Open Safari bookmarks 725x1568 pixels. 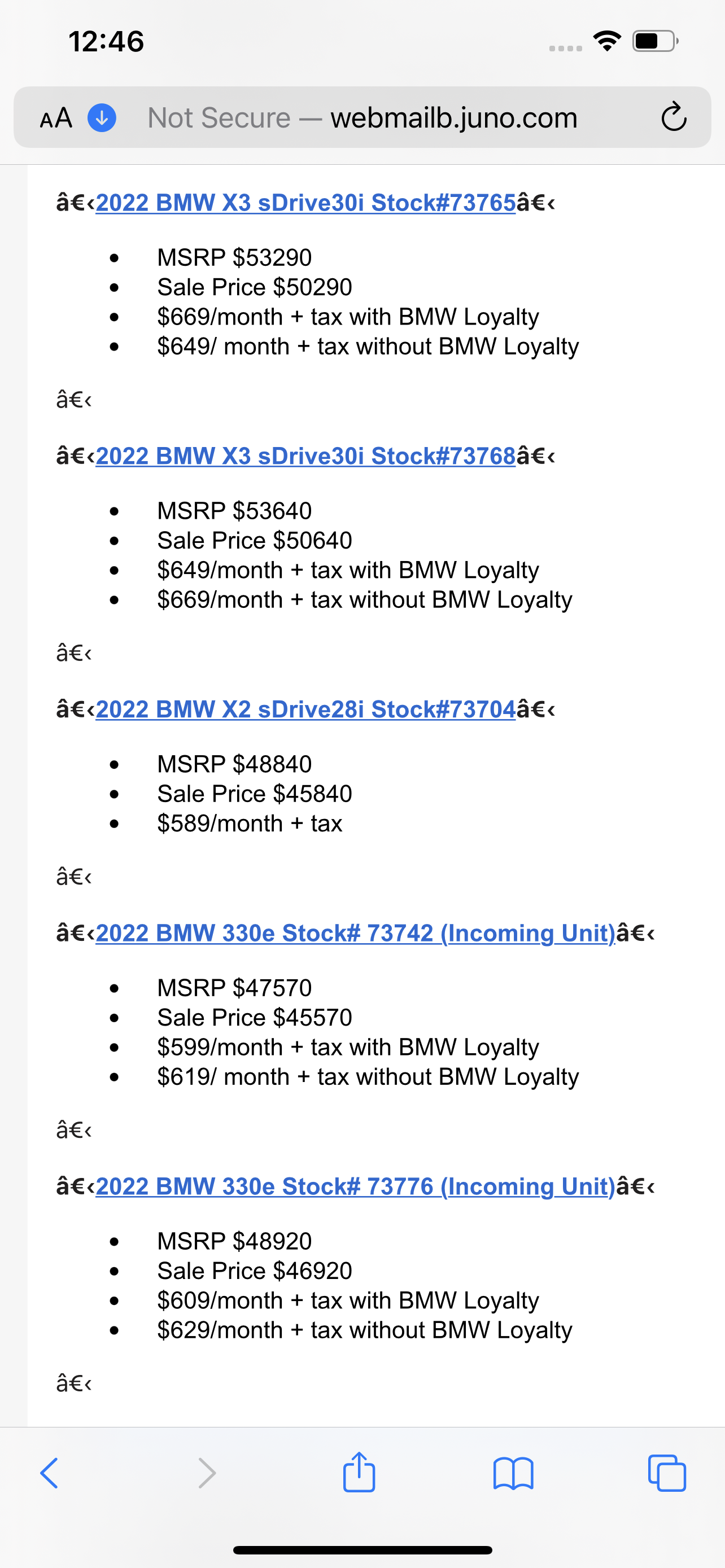(513, 1474)
